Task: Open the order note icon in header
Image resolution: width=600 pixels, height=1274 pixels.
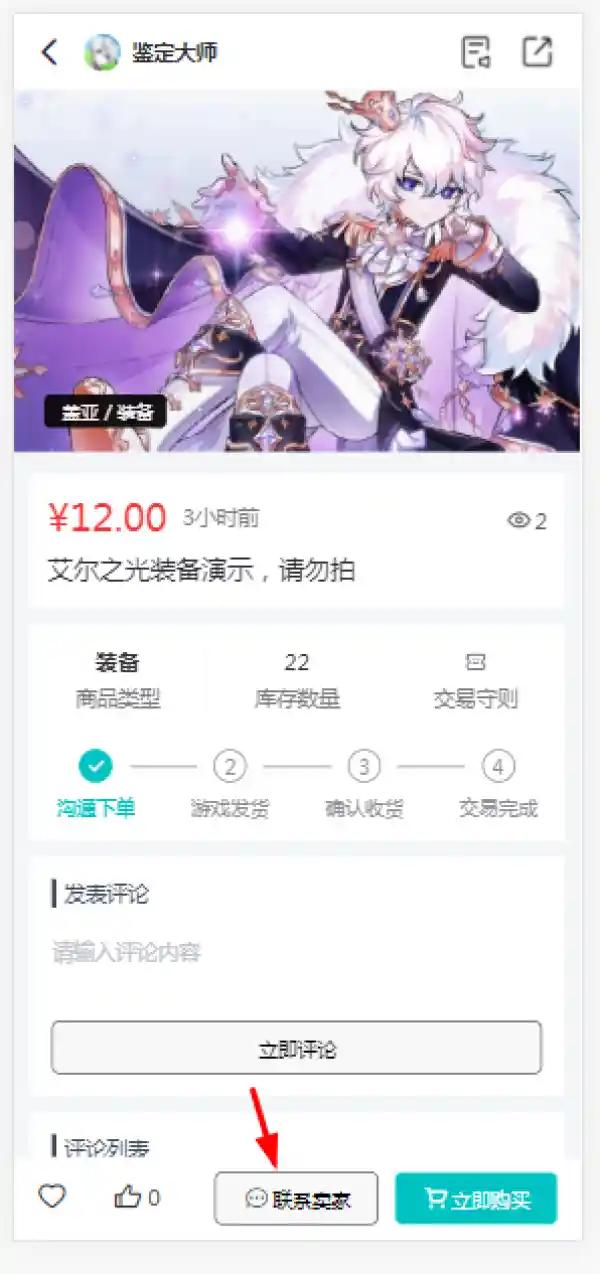Action: (476, 52)
